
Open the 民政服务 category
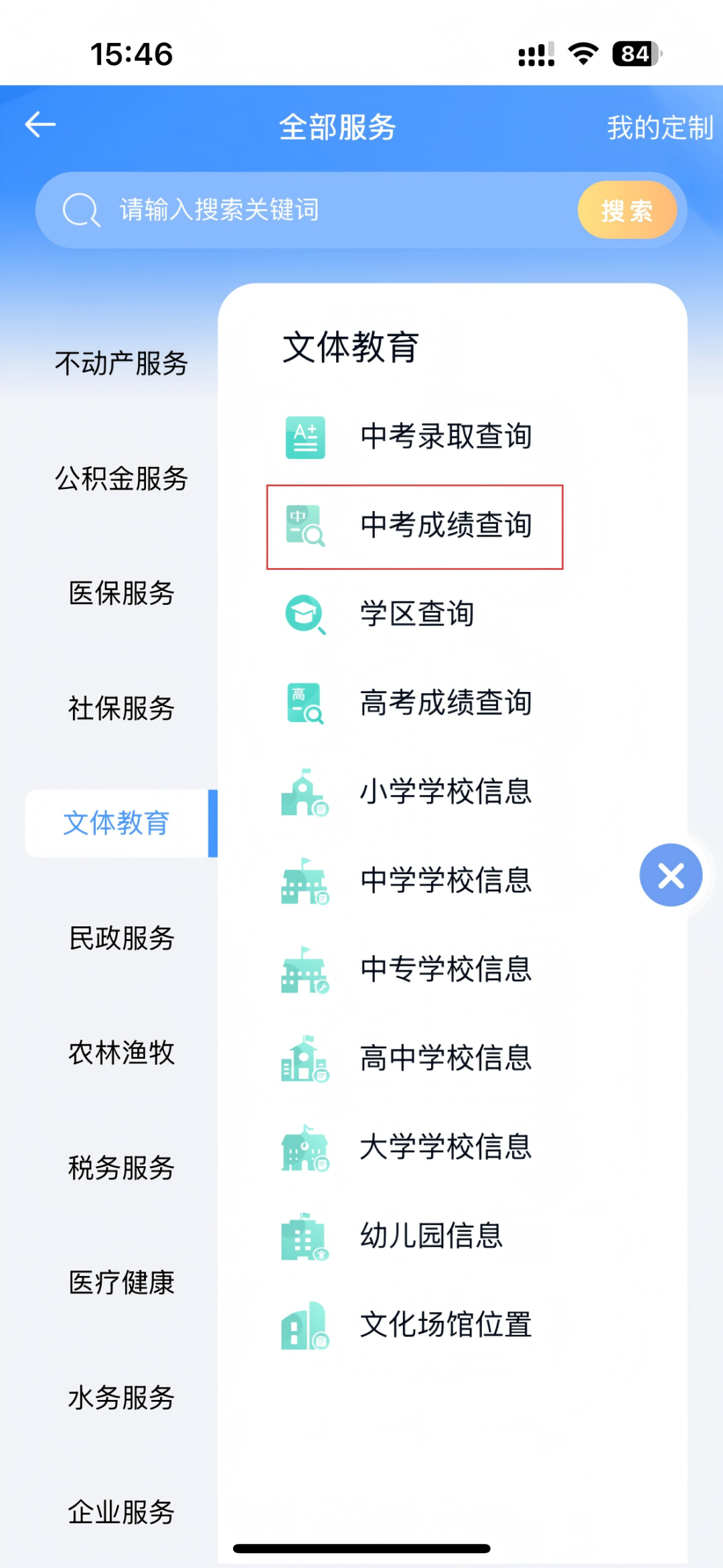(x=121, y=938)
